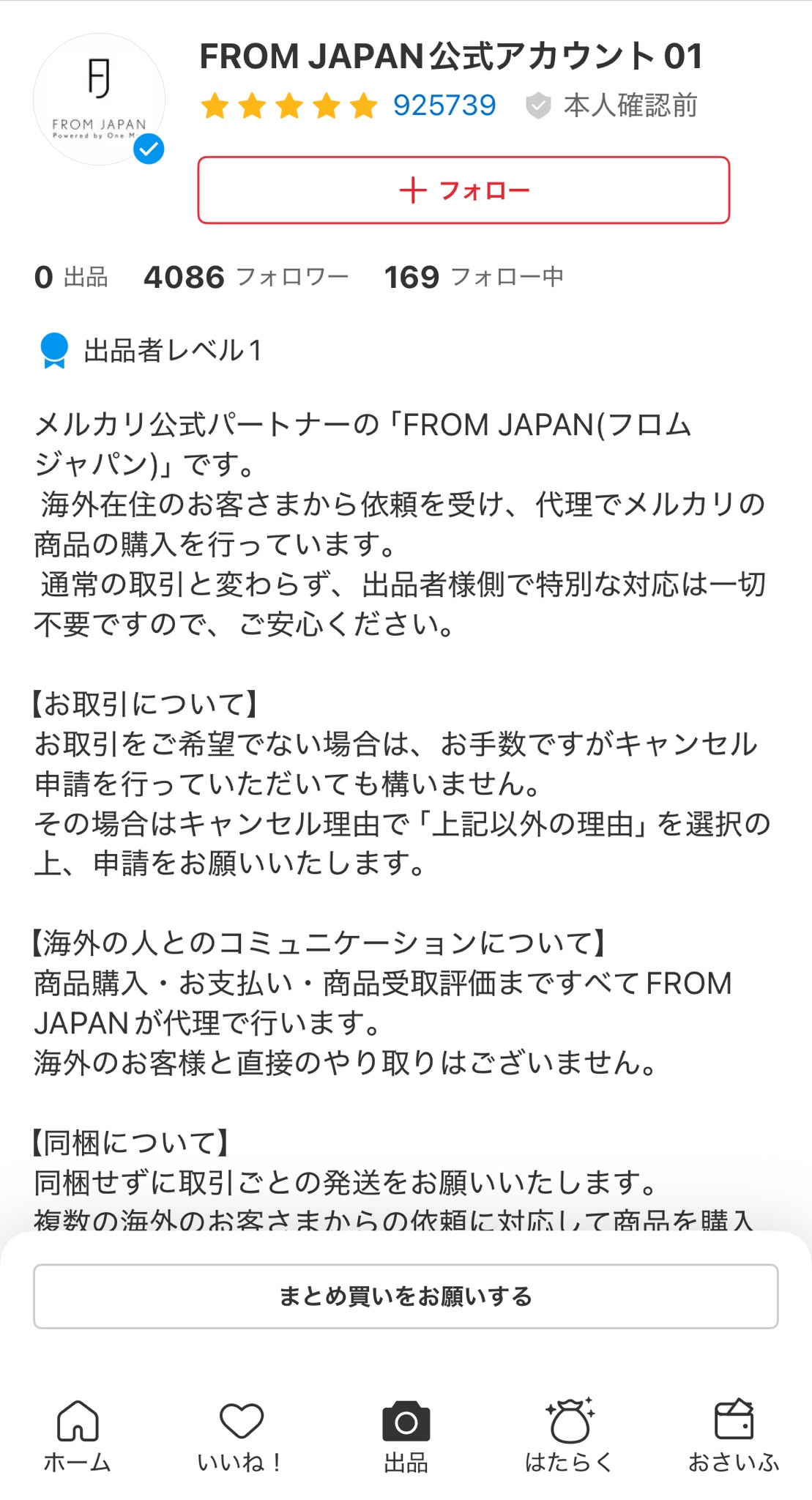Image resolution: width=812 pixels, height=1500 pixels.
Task: Switch to the はたらく tab
Action: pos(569,1436)
